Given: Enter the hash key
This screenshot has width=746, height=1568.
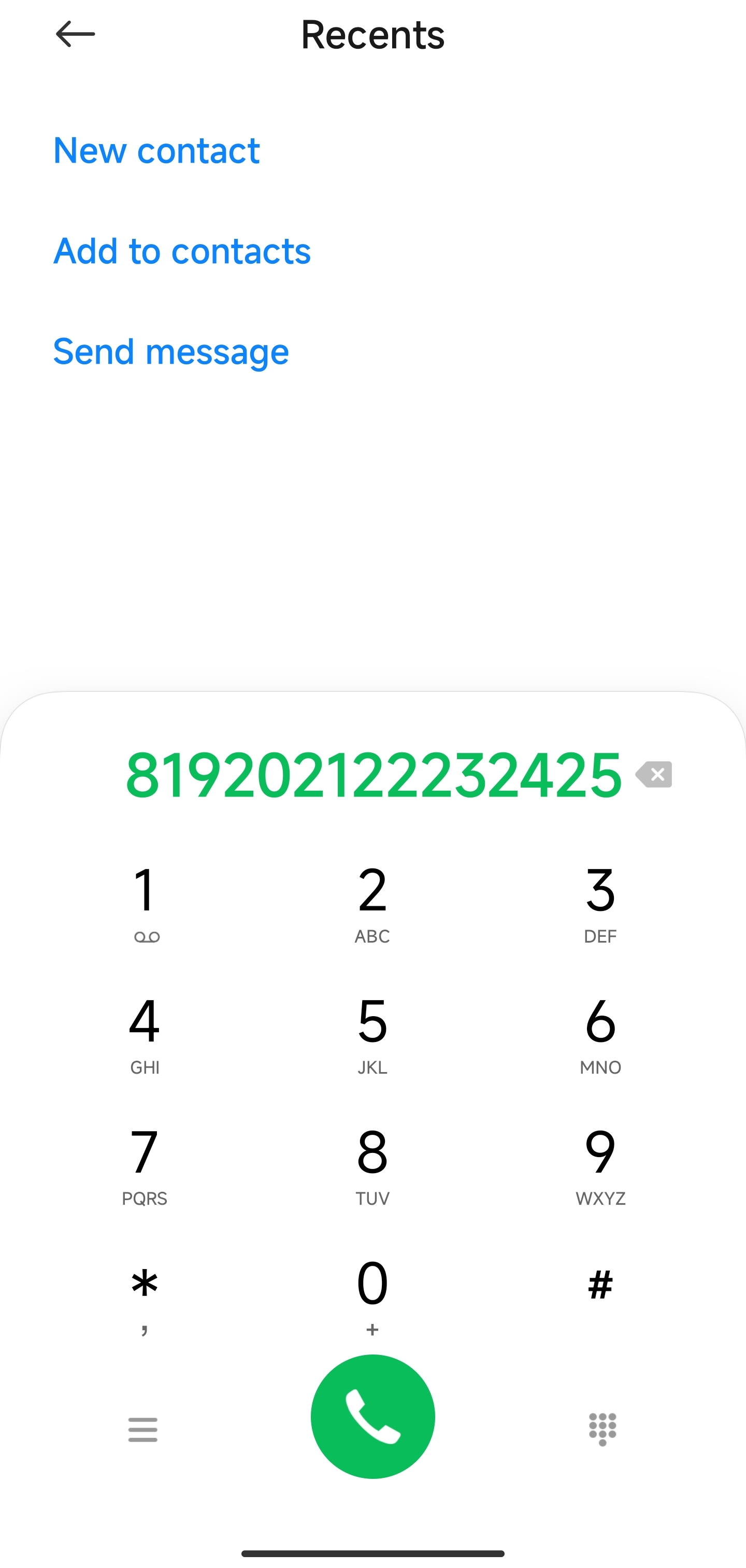Looking at the screenshot, I should click(600, 1287).
